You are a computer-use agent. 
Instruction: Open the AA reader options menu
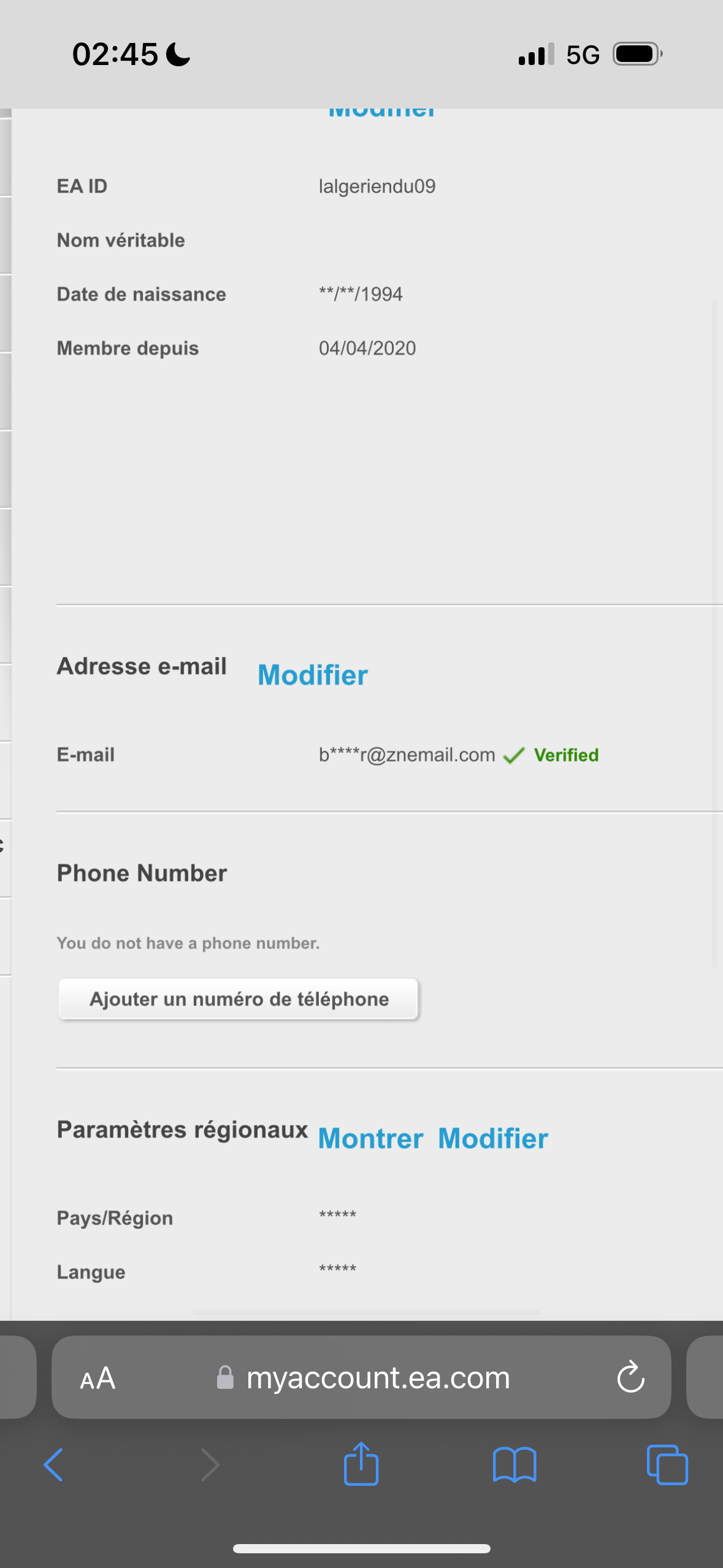click(x=98, y=1378)
